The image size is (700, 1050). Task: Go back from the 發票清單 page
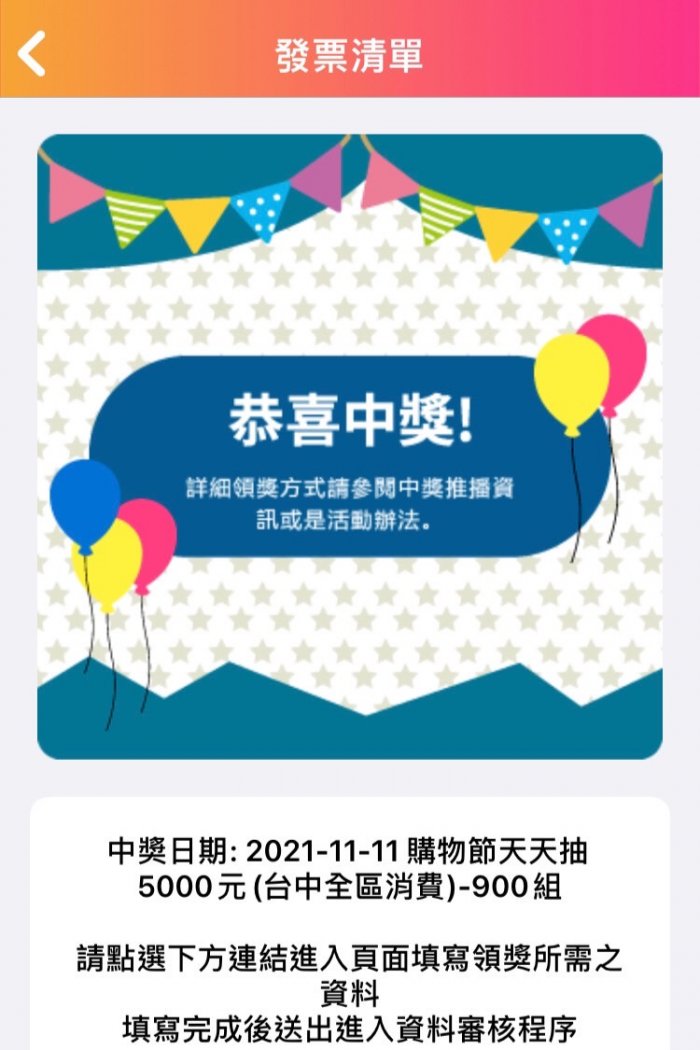pos(33,53)
